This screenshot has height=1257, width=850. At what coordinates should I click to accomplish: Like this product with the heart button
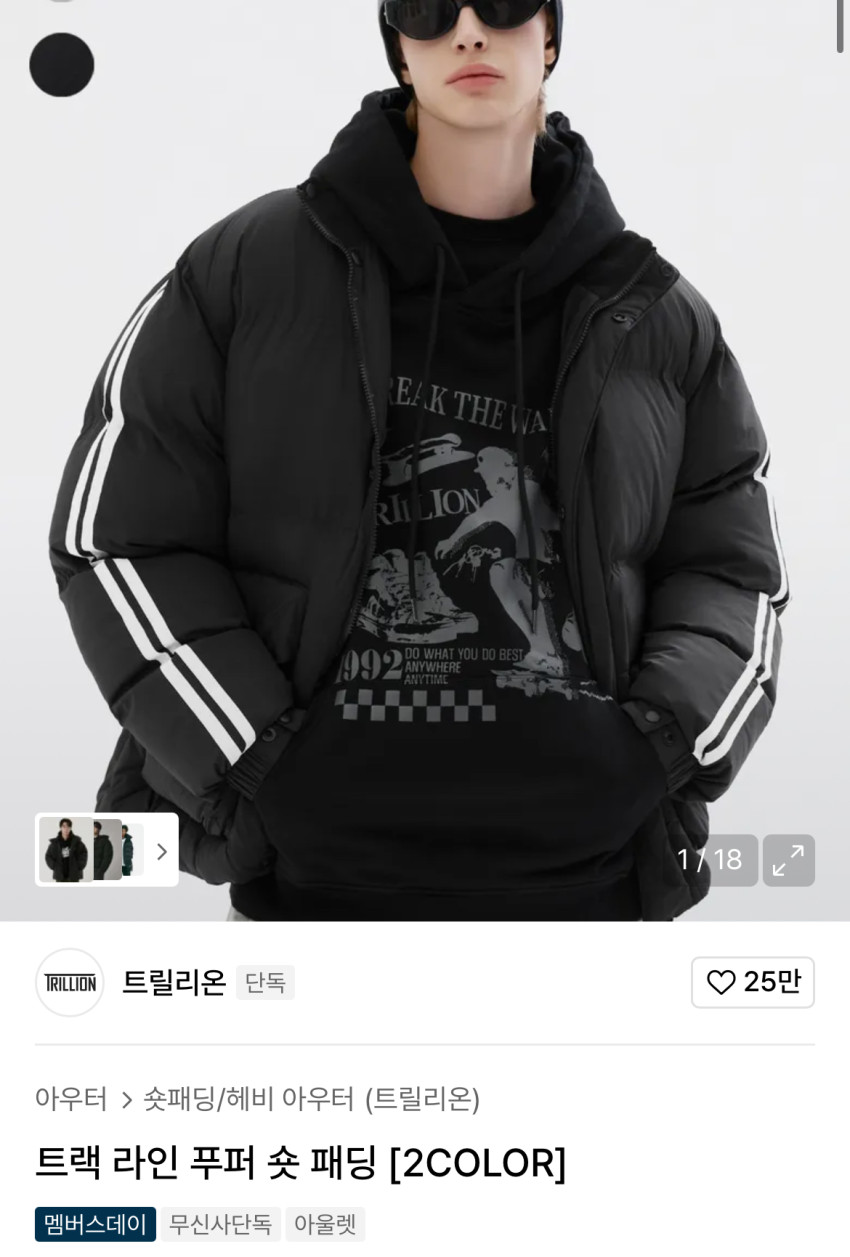[x=752, y=982]
